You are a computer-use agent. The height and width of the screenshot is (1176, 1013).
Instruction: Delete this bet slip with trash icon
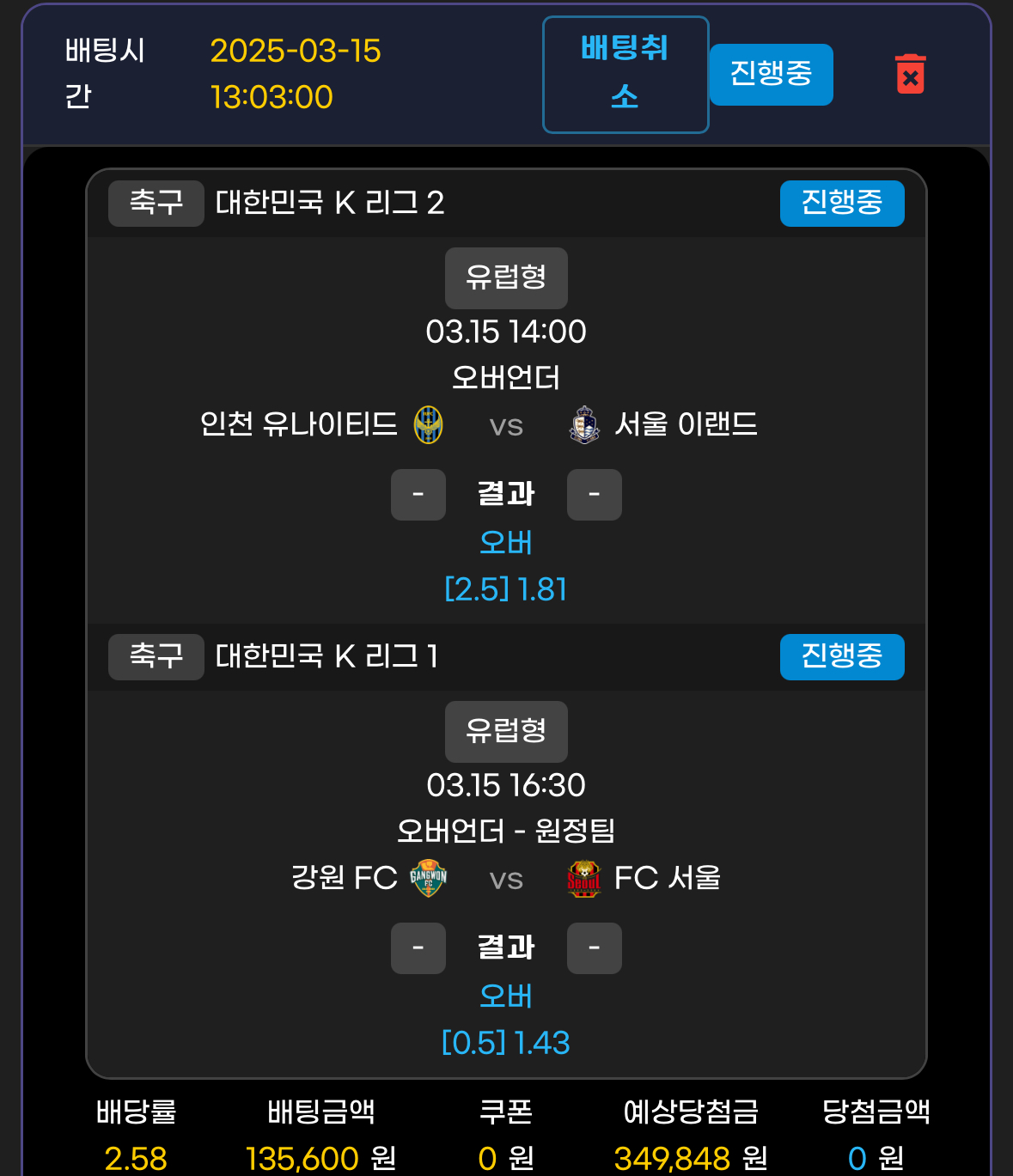click(910, 75)
